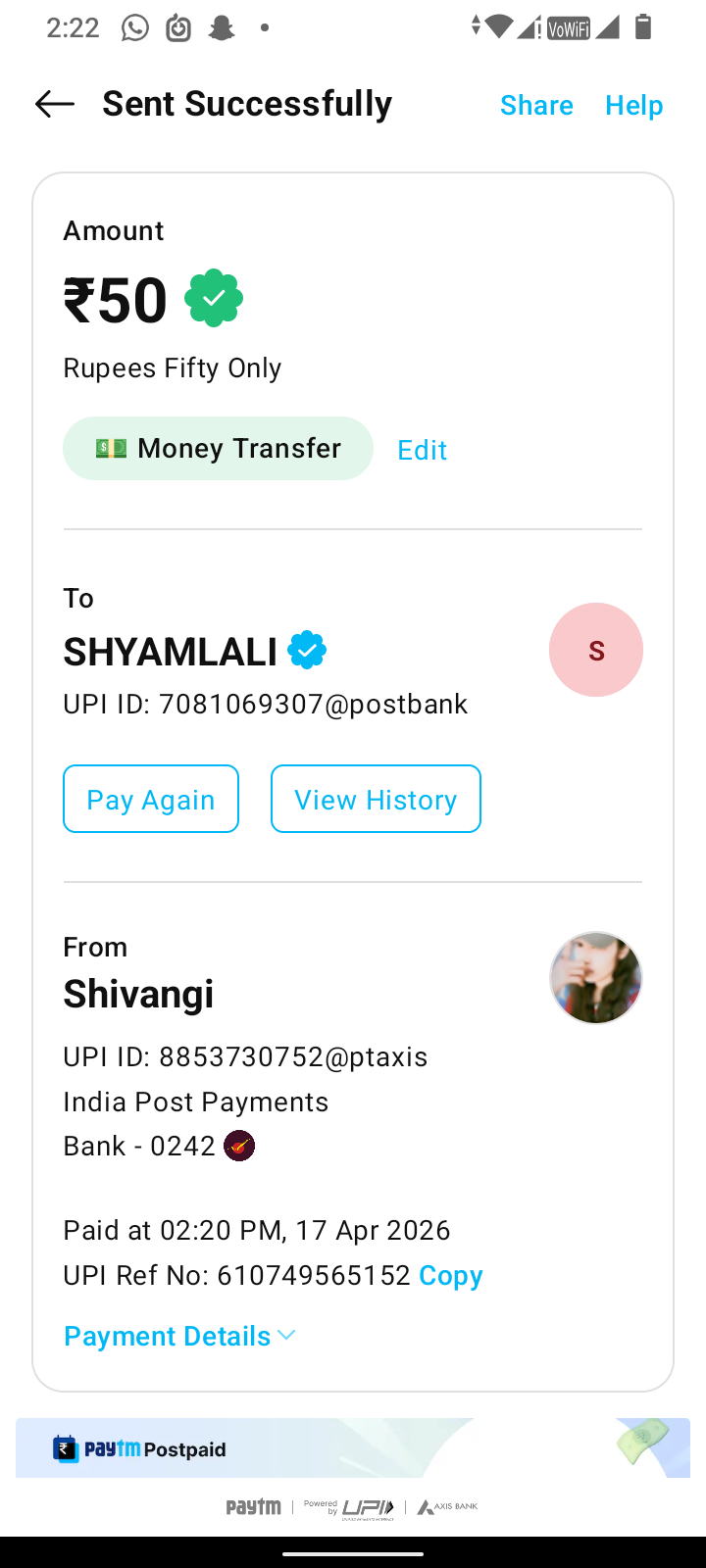Open the Help option
This screenshot has height=1568, width=706.
tap(633, 105)
